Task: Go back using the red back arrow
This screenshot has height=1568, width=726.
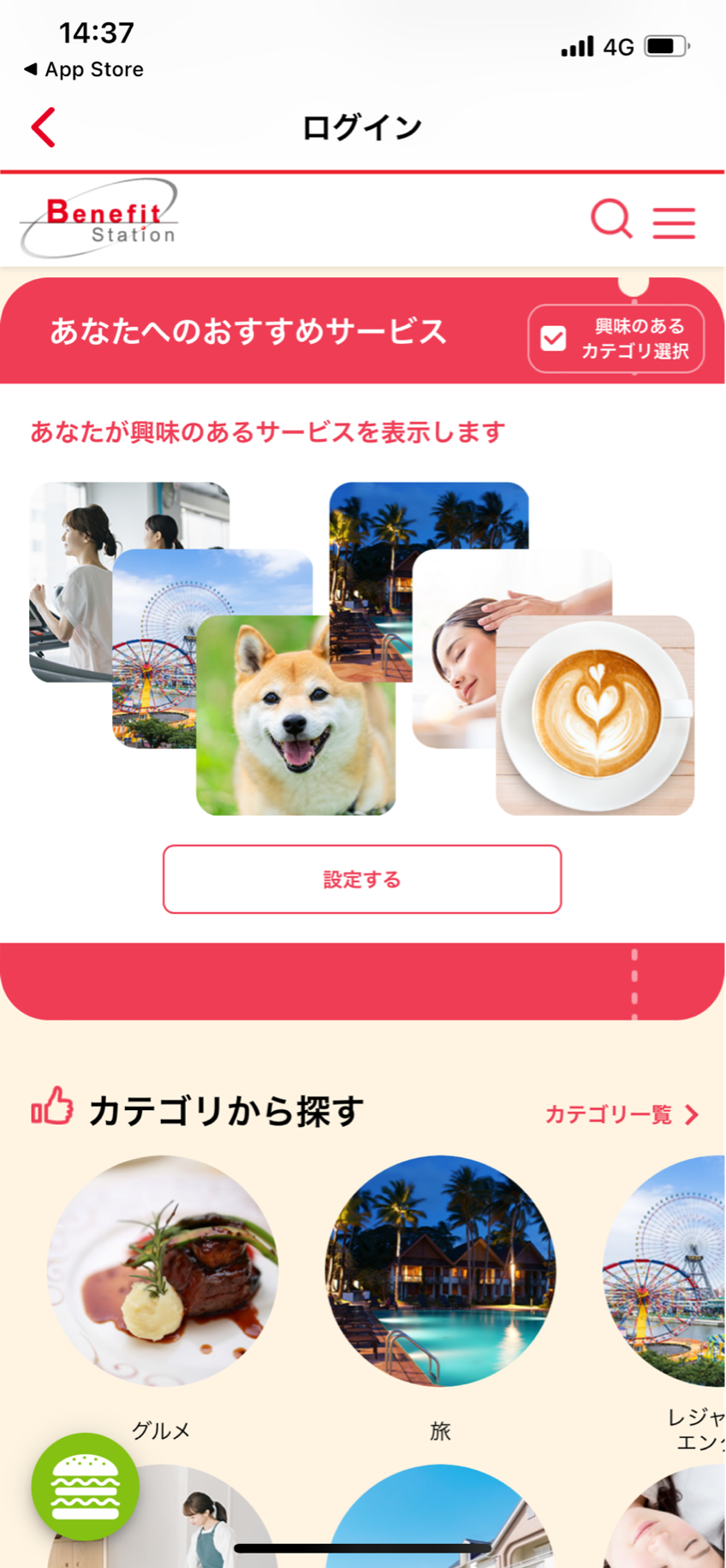Action: 44,128
